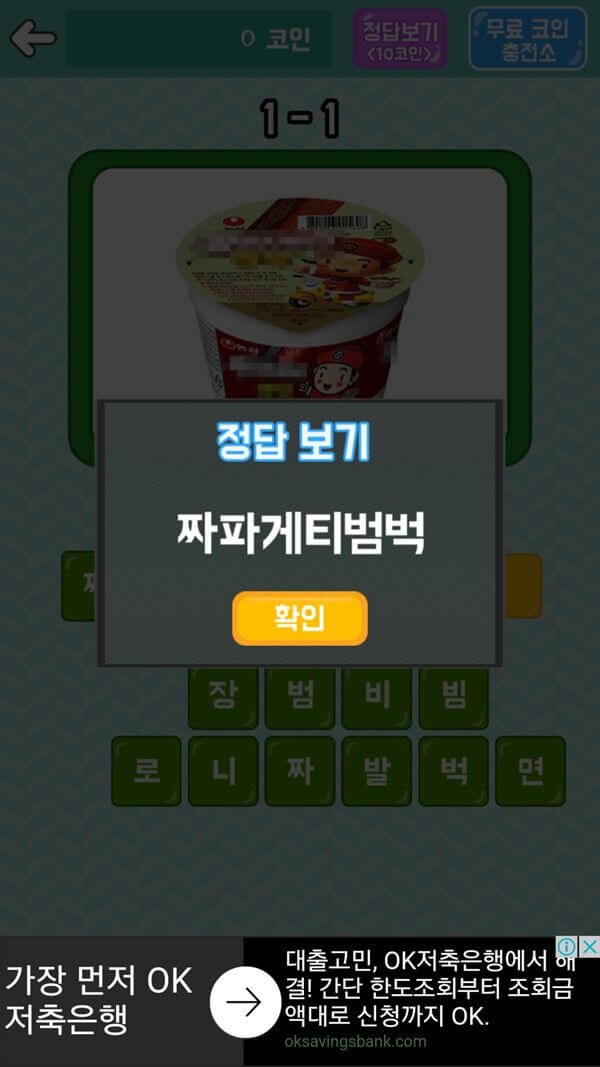Open 정답보기 for 10 coins
The height and width of the screenshot is (1067, 600).
coord(400,40)
